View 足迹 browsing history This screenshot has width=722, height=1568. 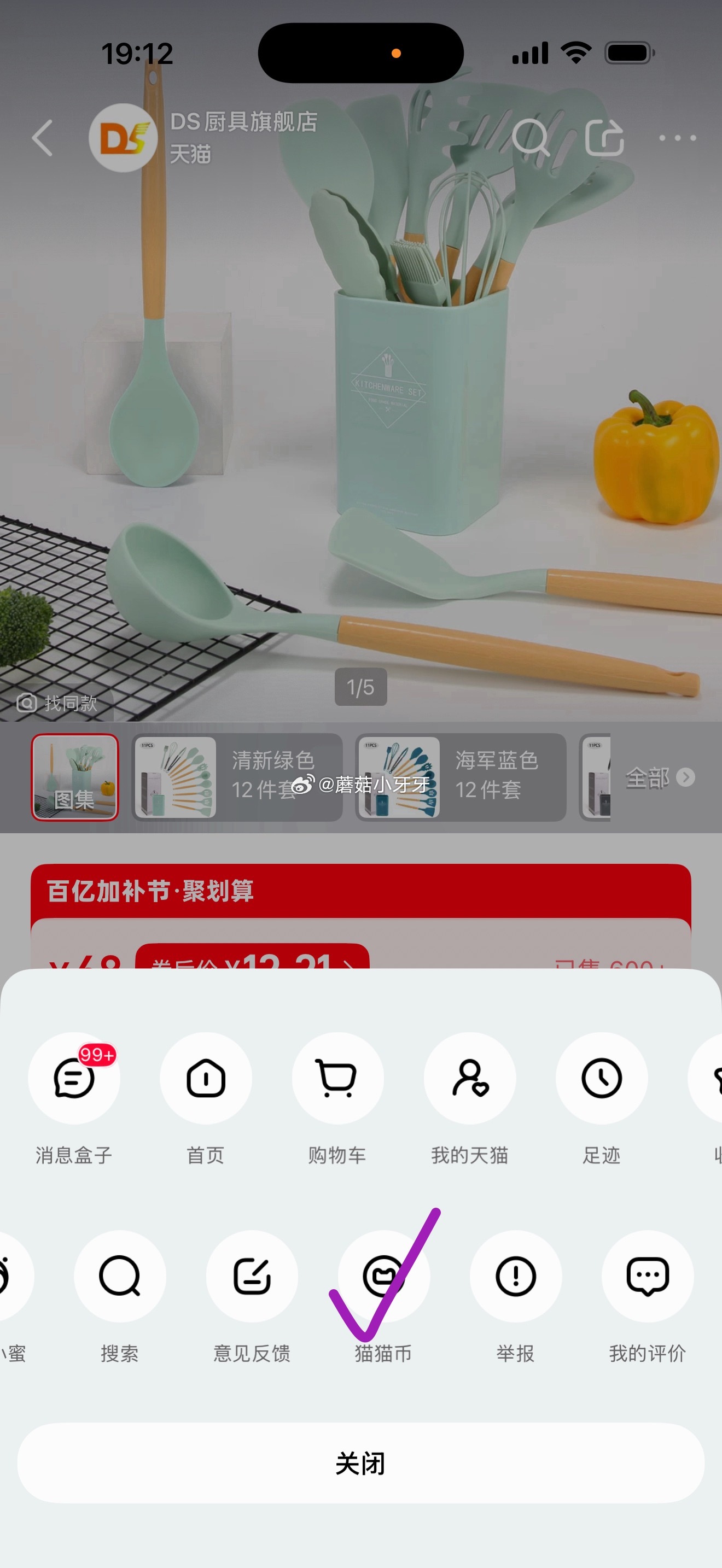[x=602, y=1079]
